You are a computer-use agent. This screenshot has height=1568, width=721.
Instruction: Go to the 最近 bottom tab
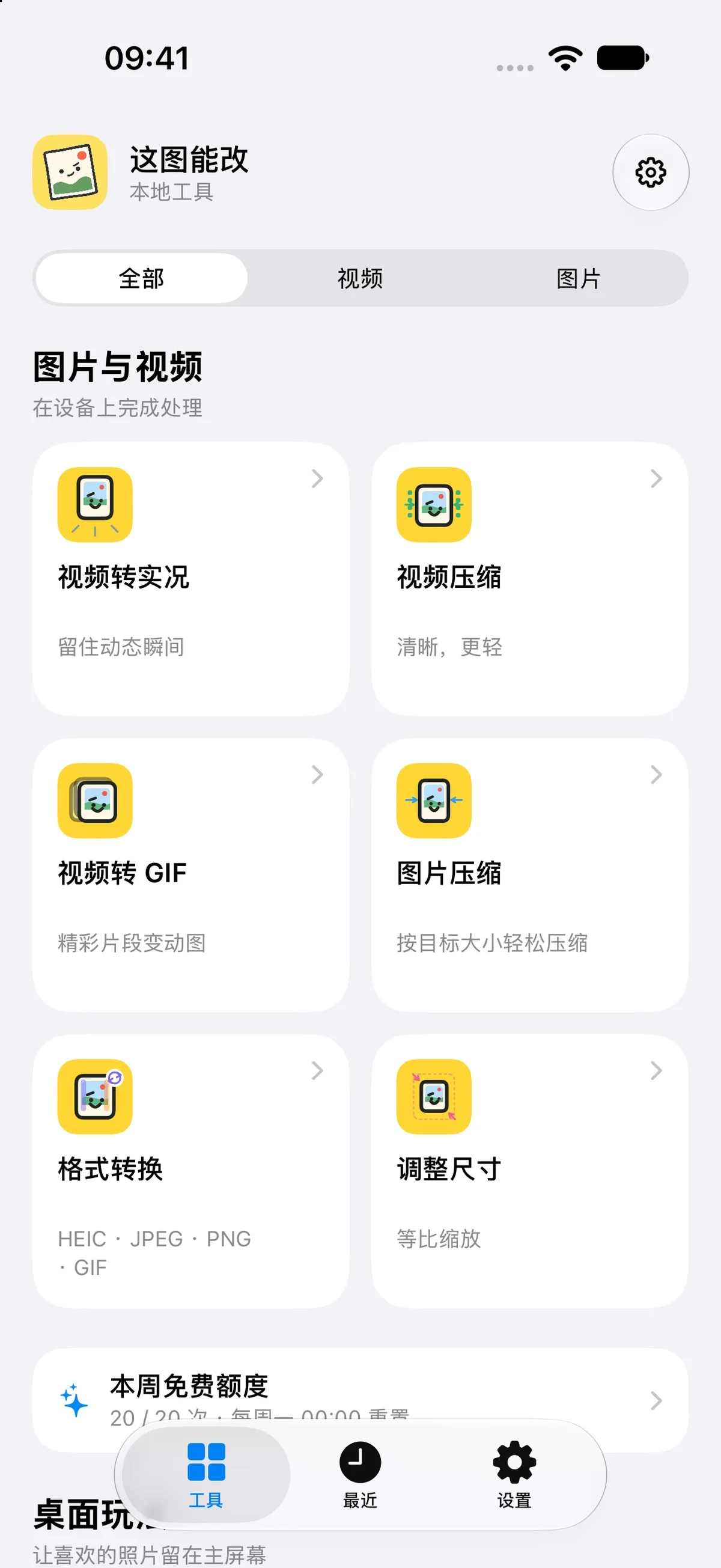coord(360,1475)
